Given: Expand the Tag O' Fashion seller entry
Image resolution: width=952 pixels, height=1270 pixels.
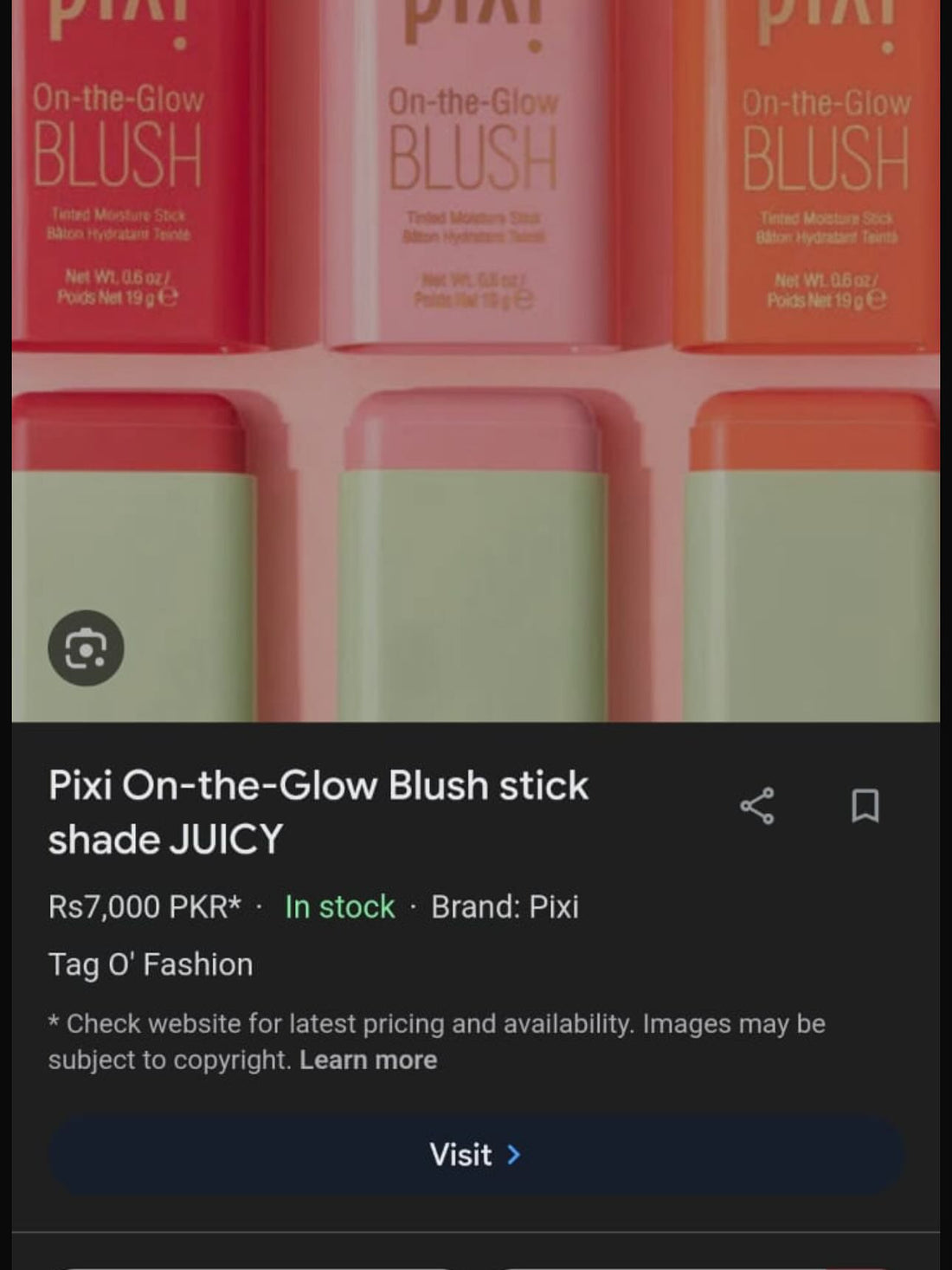Looking at the screenshot, I should click(x=150, y=964).
